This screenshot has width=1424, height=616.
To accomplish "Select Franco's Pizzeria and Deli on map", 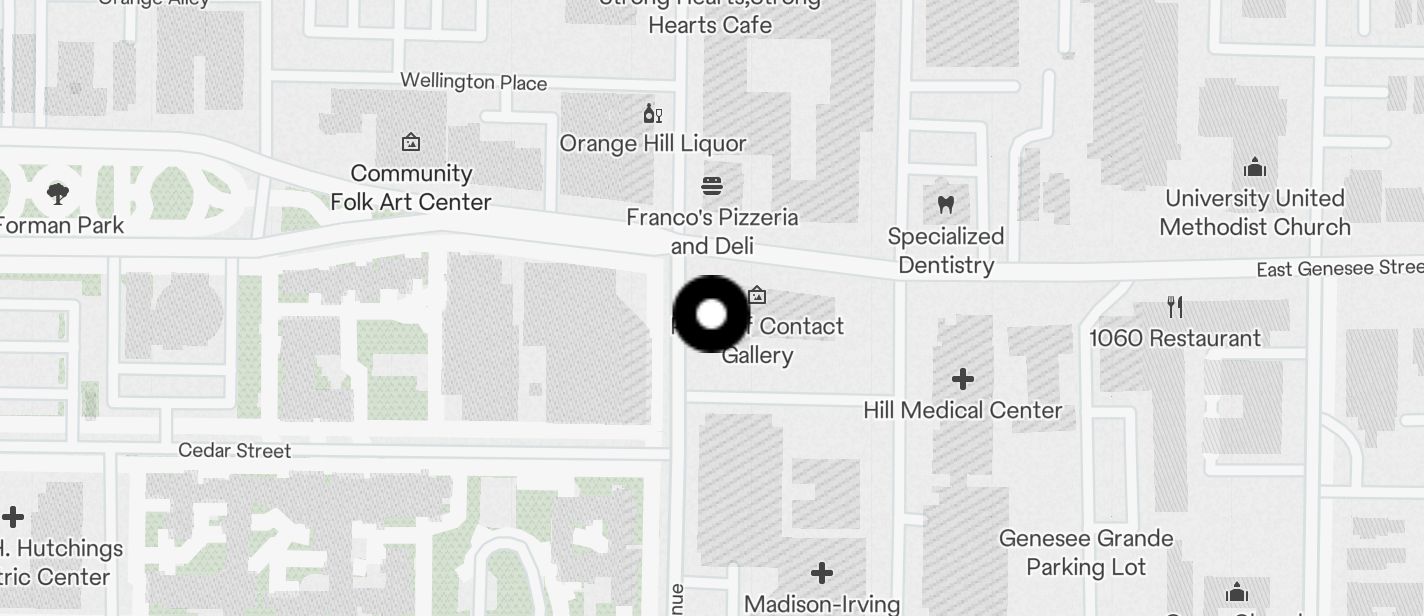I will [712, 186].
